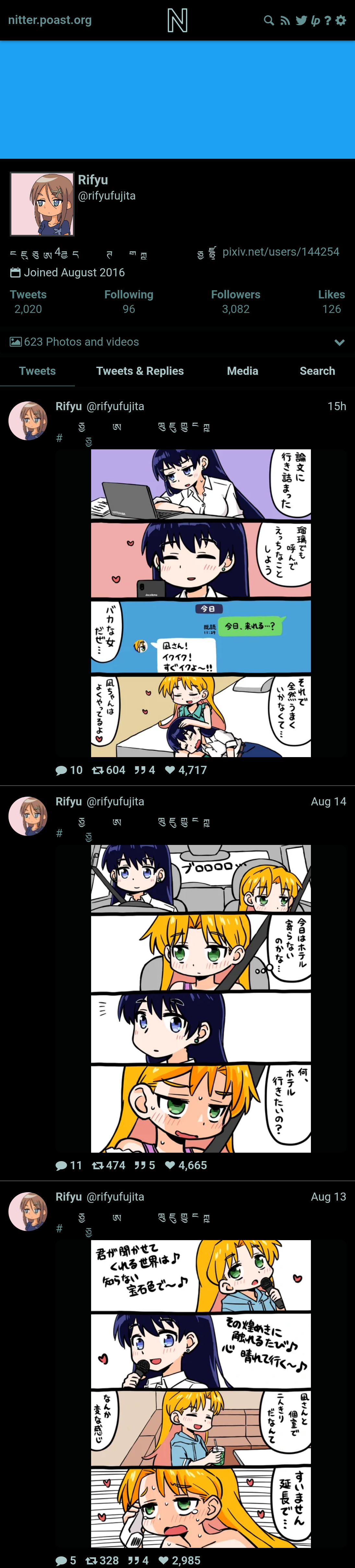Viewport: 355px width, 1568px height.
Task: Open the comic image in the Aug 14 tweet
Action: [x=200, y=998]
